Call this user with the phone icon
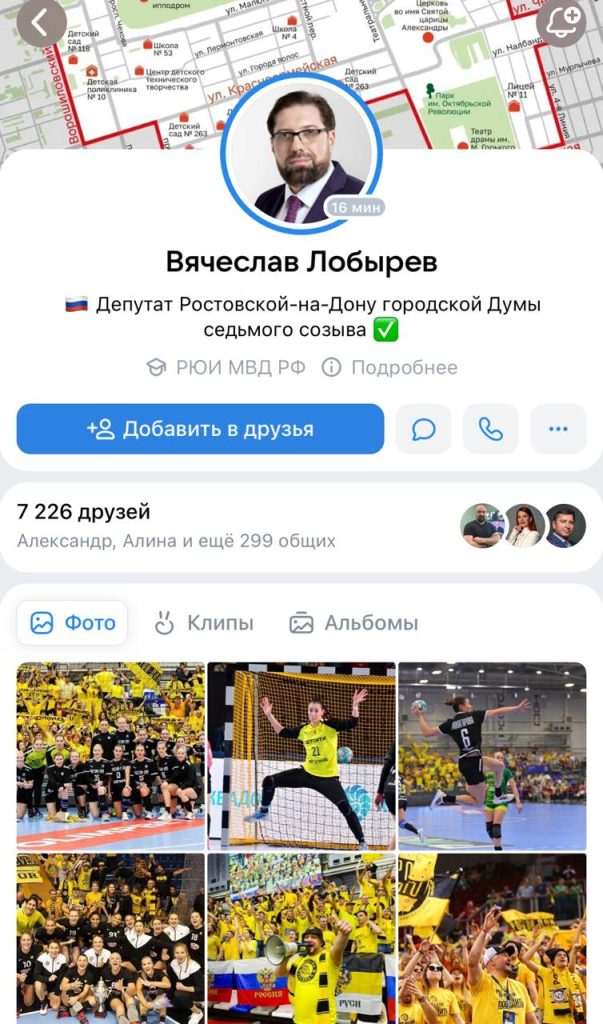The image size is (603, 1024). (x=490, y=429)
